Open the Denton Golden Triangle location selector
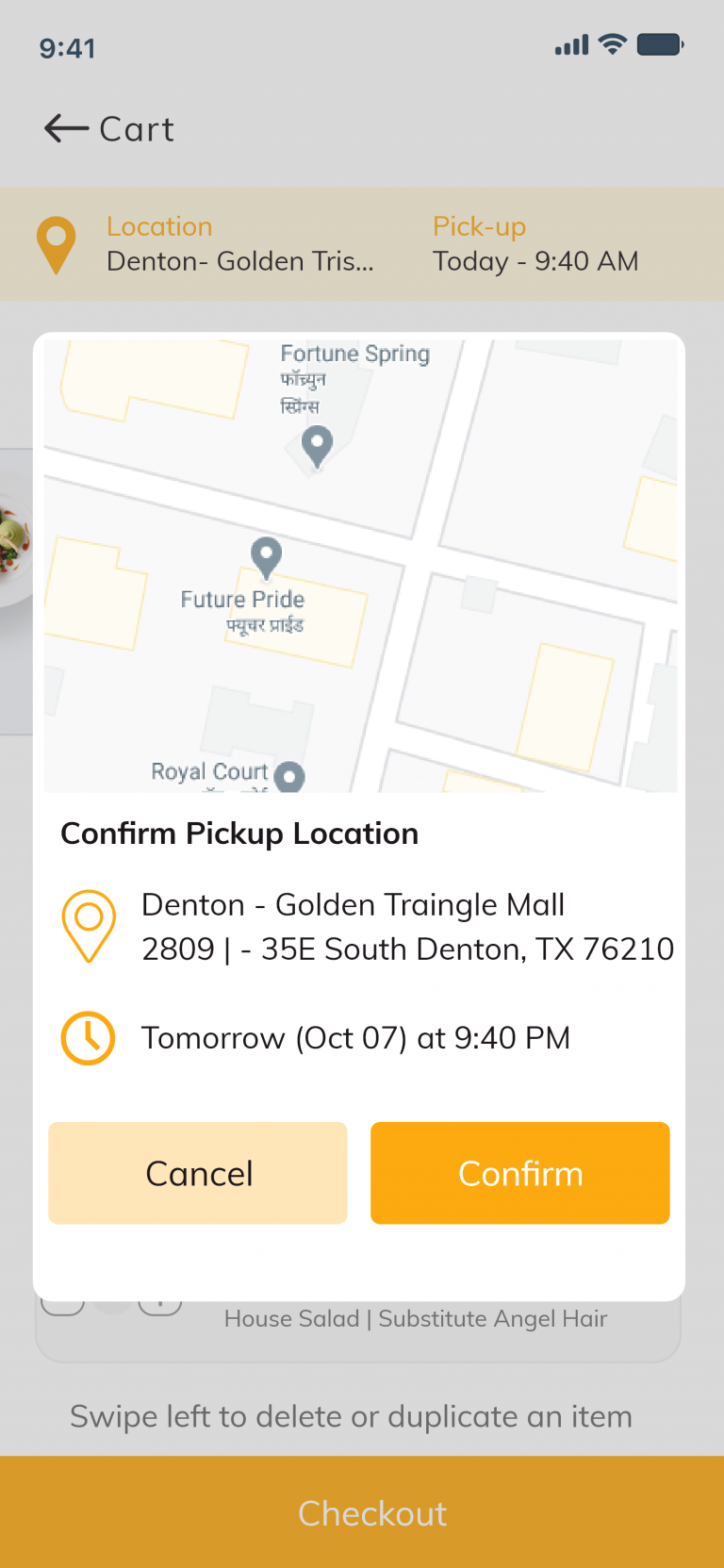Viewport: 724px width, 1568px height. tap(206, 244)
